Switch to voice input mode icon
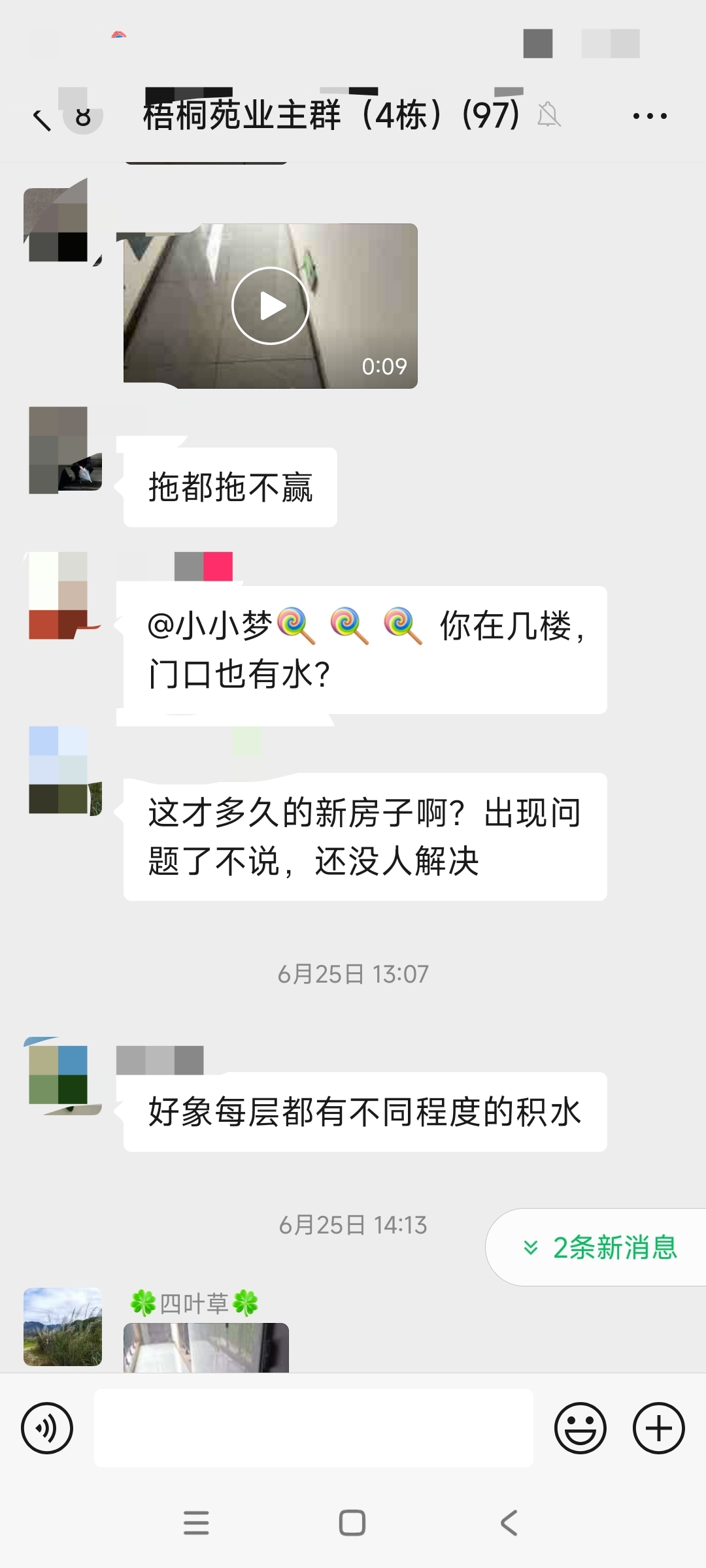The height and width of the screenshot is (1568, 706). (46, 1428)
